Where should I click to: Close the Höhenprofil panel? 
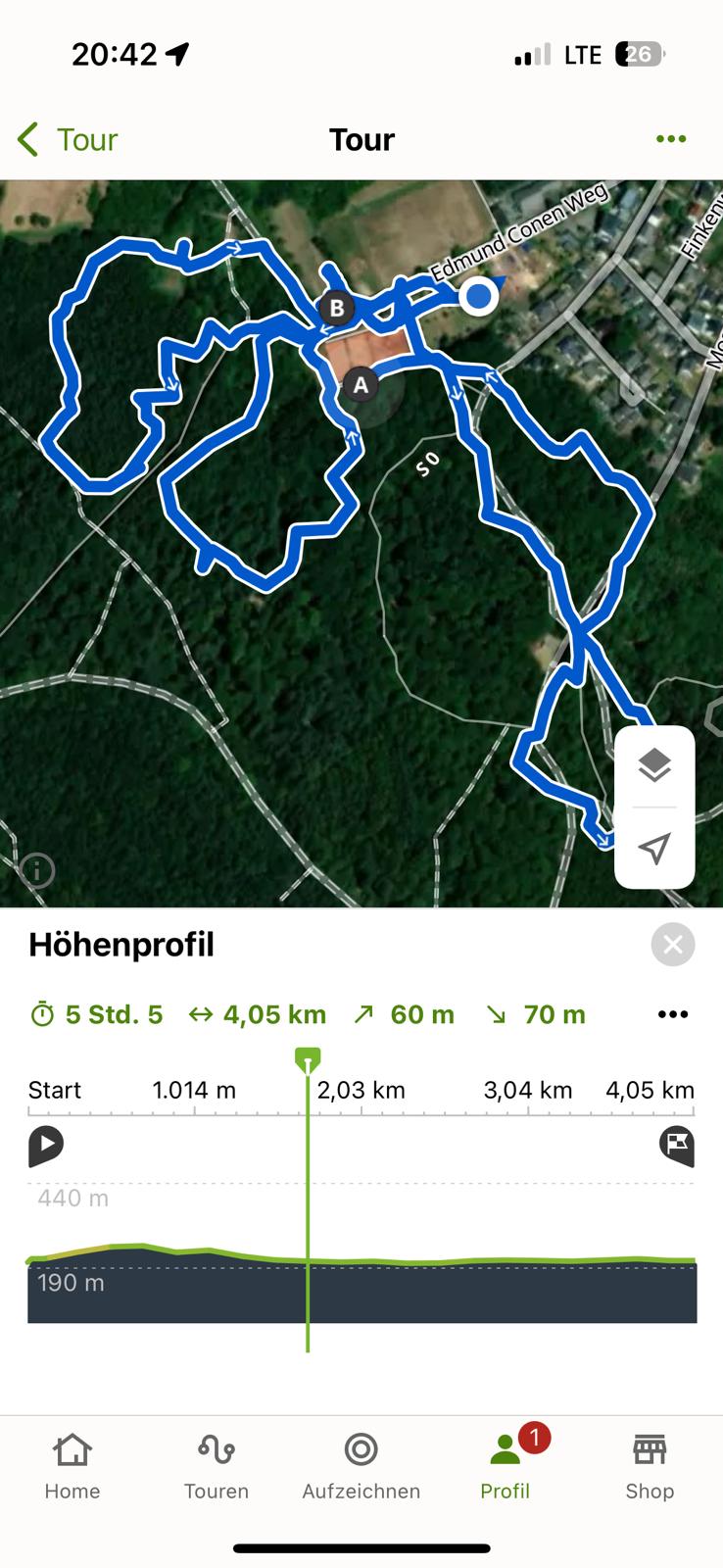[x=673, y=945]
